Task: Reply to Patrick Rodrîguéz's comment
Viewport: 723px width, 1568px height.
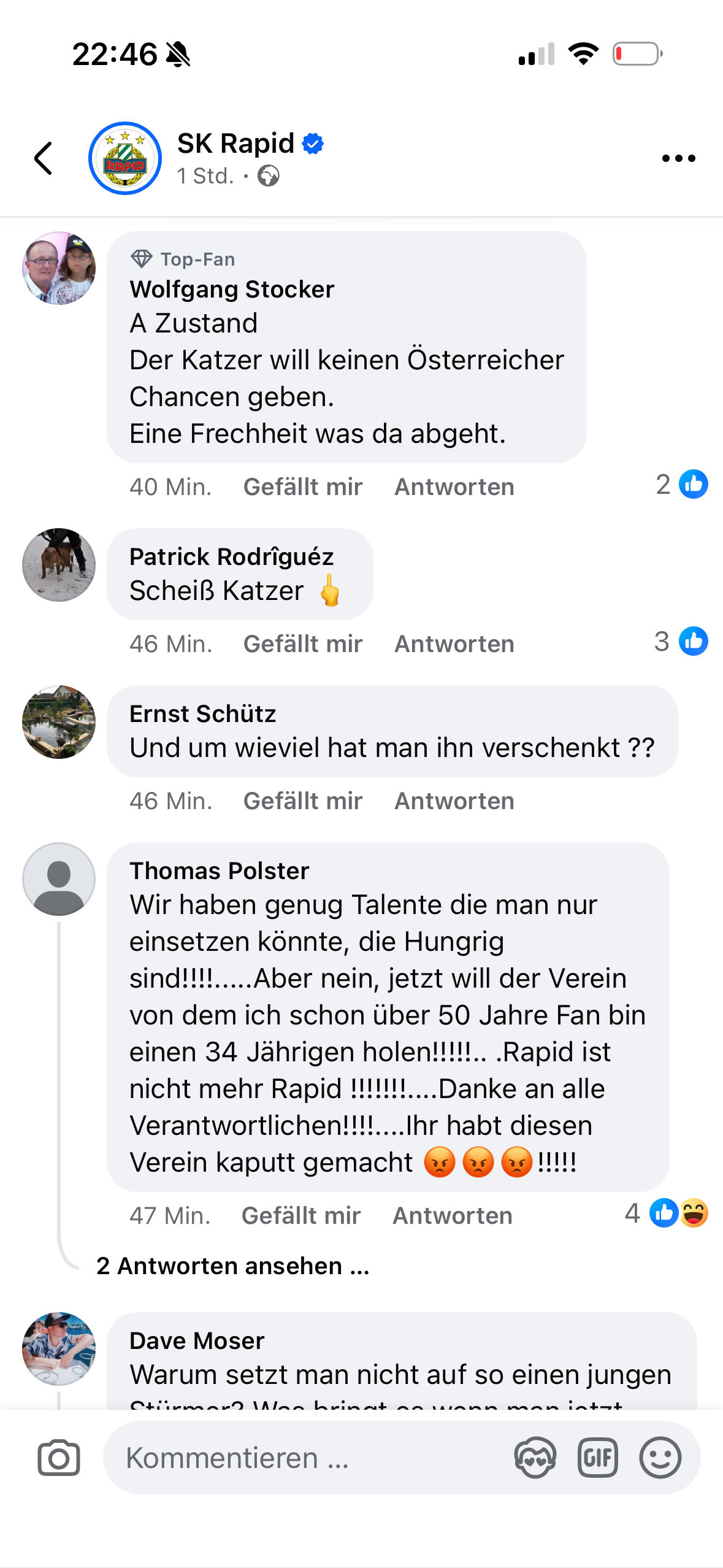Action: [x=454, y=644]
